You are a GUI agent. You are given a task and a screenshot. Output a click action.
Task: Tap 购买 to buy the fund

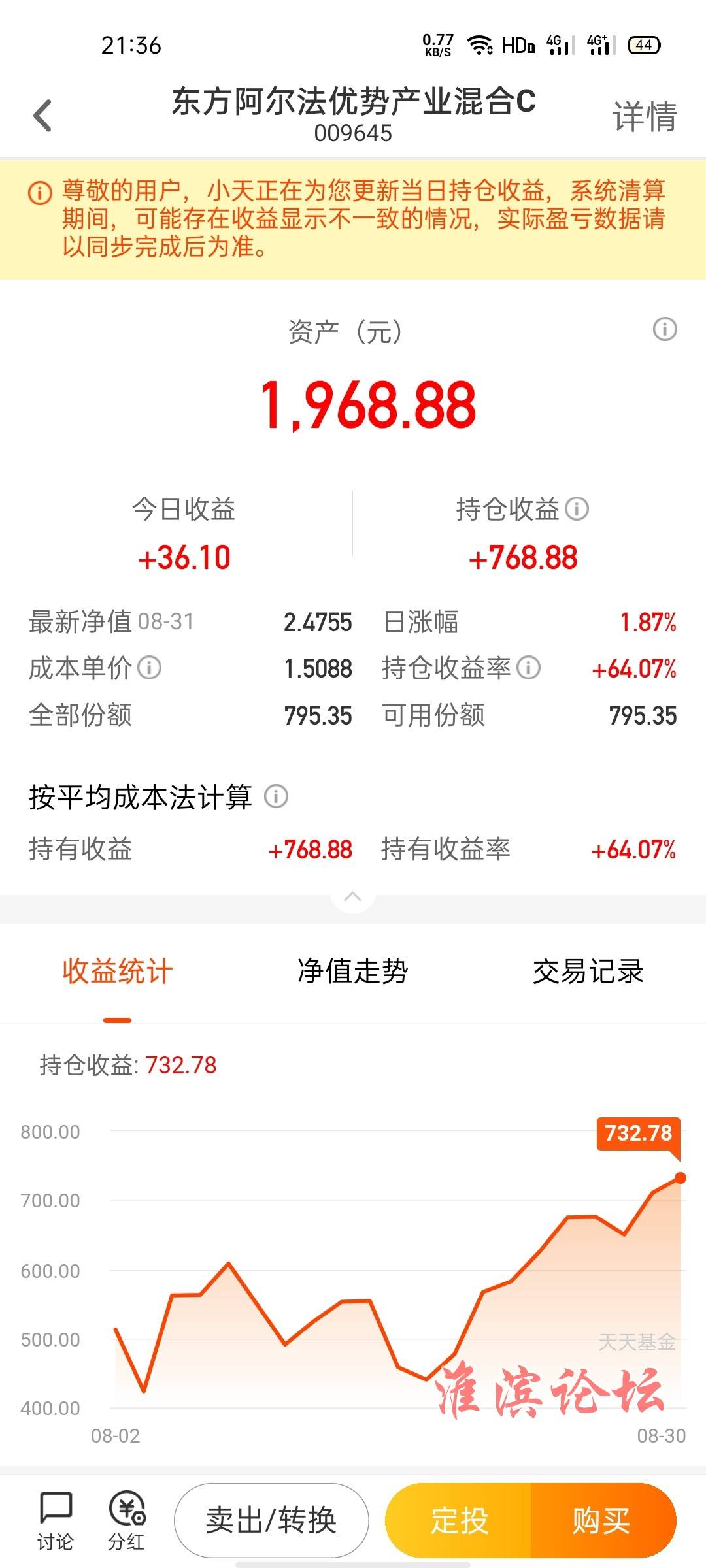[603, 1520]
